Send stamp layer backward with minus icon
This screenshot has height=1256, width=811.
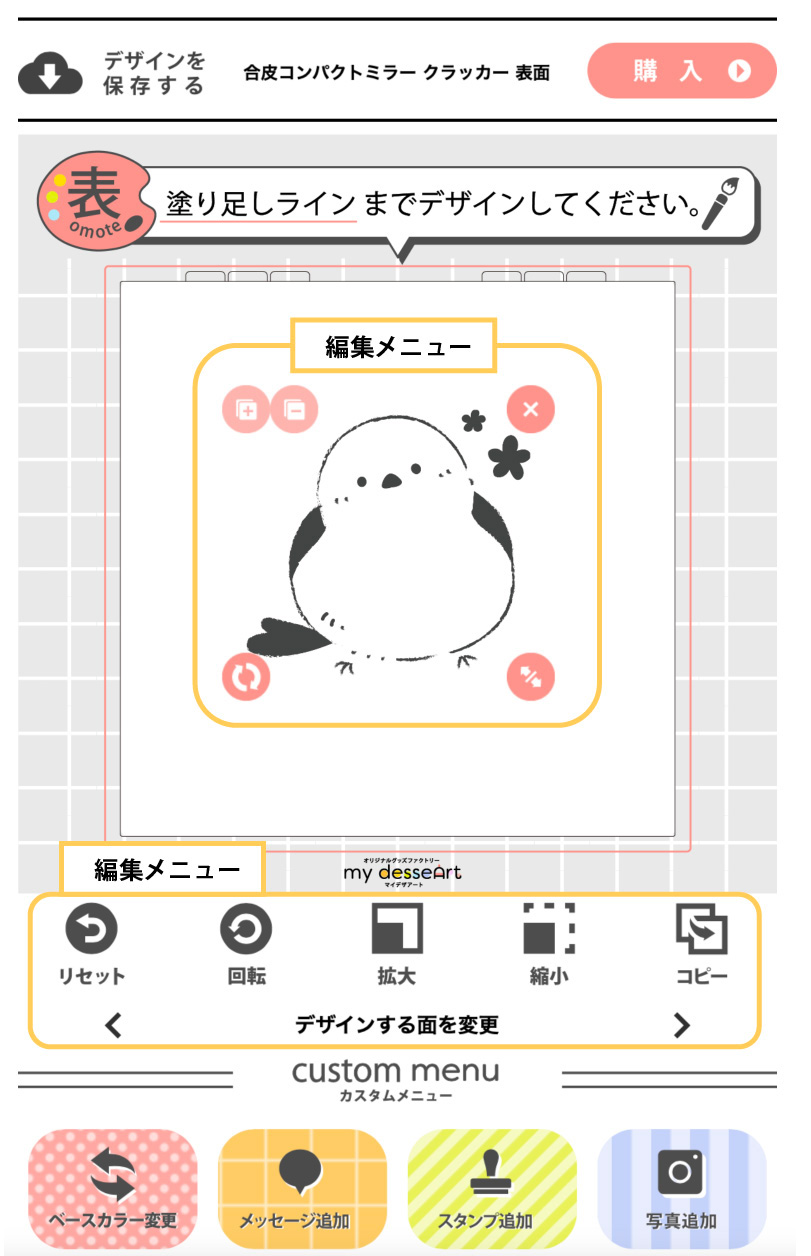[x=294, y=409]
